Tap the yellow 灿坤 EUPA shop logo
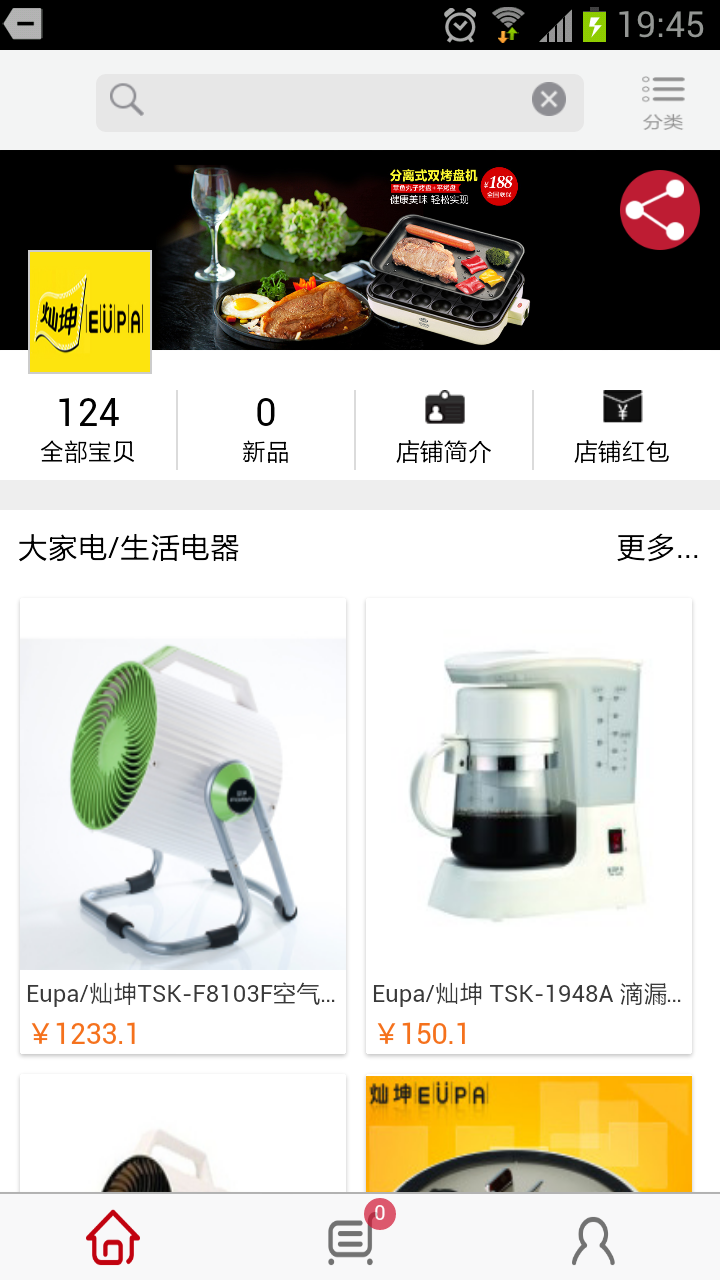Image resolution: width=720 pixels, height=1280 pixels. [x=89, y=311]
